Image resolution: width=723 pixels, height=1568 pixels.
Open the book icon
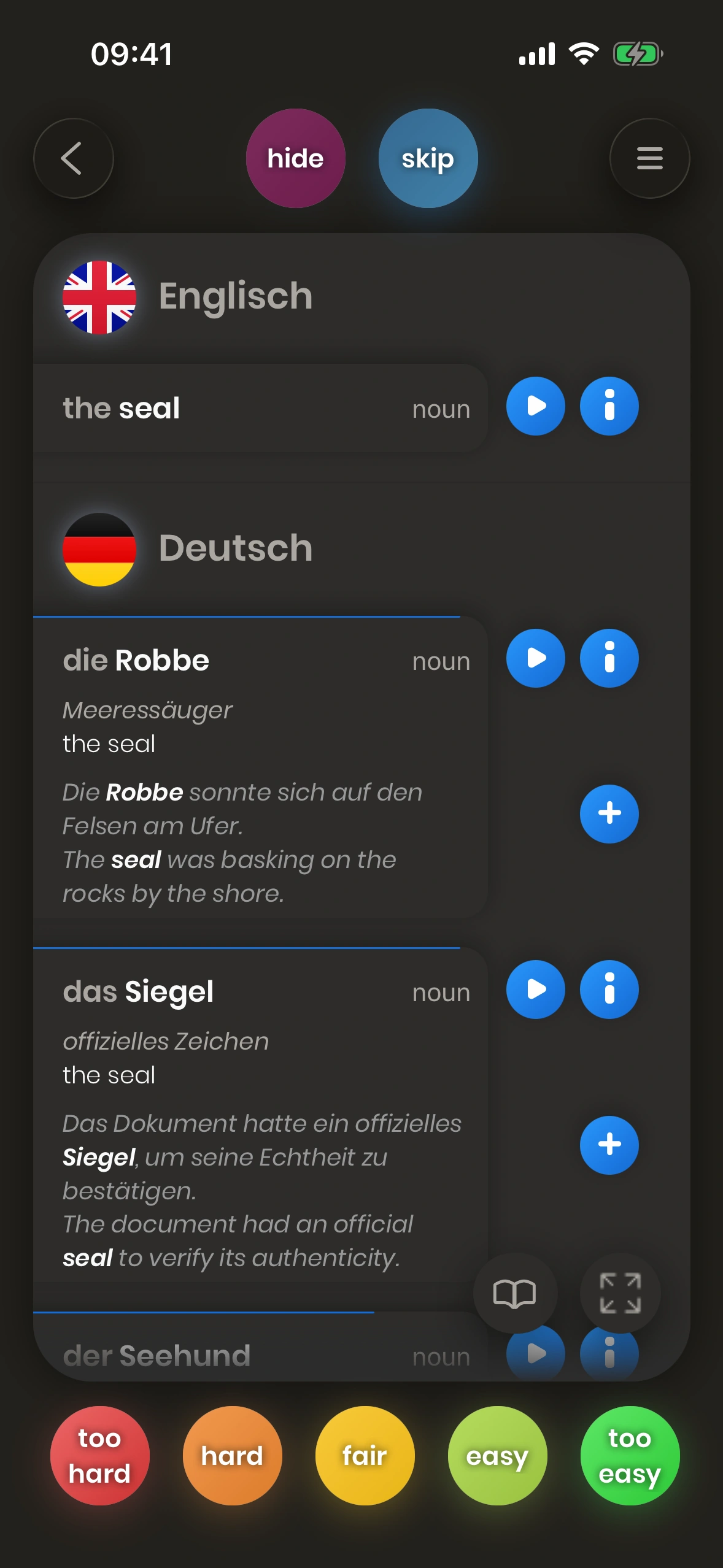(x=514, y=1293)
